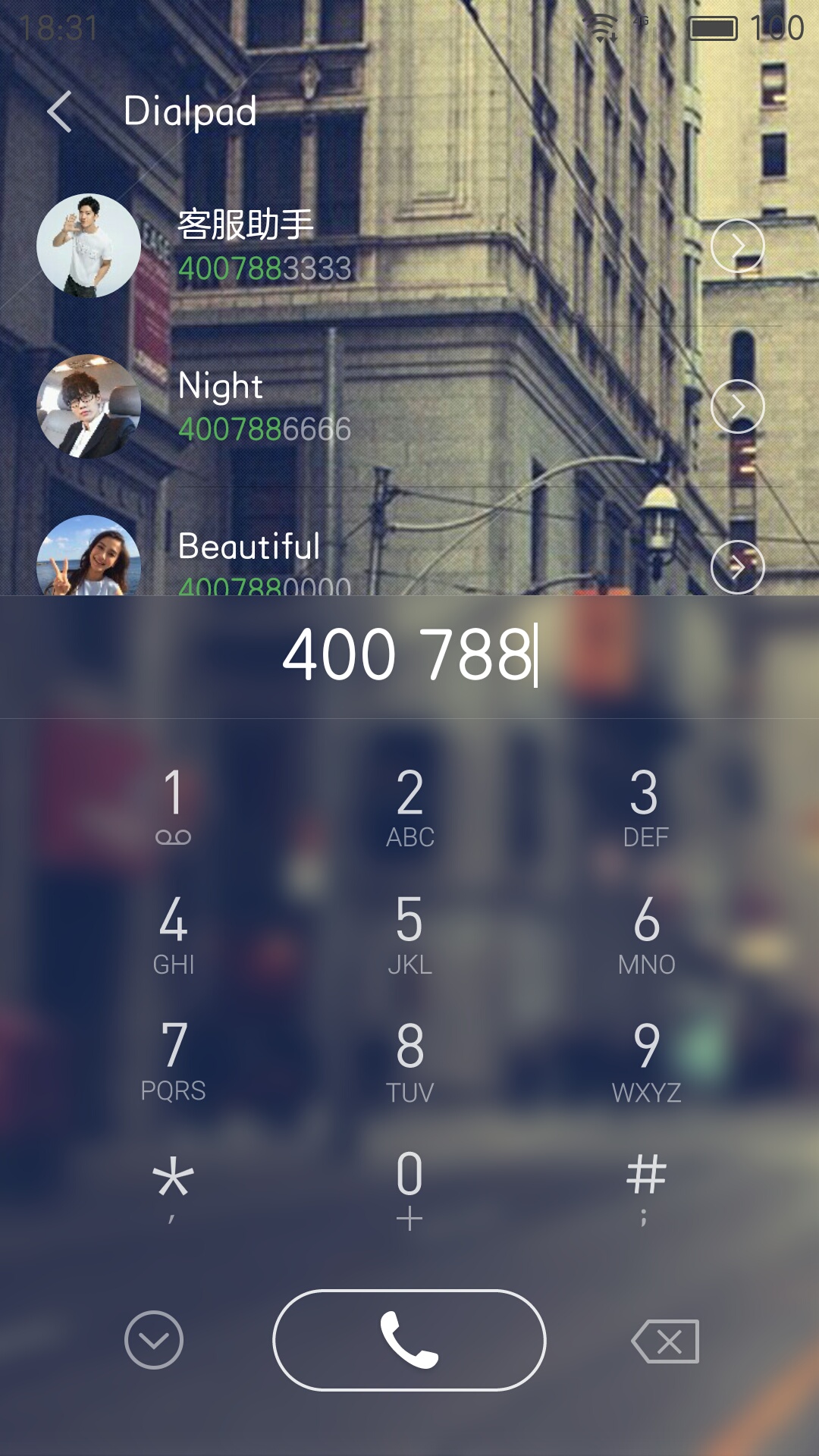This screenshot has width=819, height=1456.
Task: Tap the 2 ABC key
Action: pos(409,806)
